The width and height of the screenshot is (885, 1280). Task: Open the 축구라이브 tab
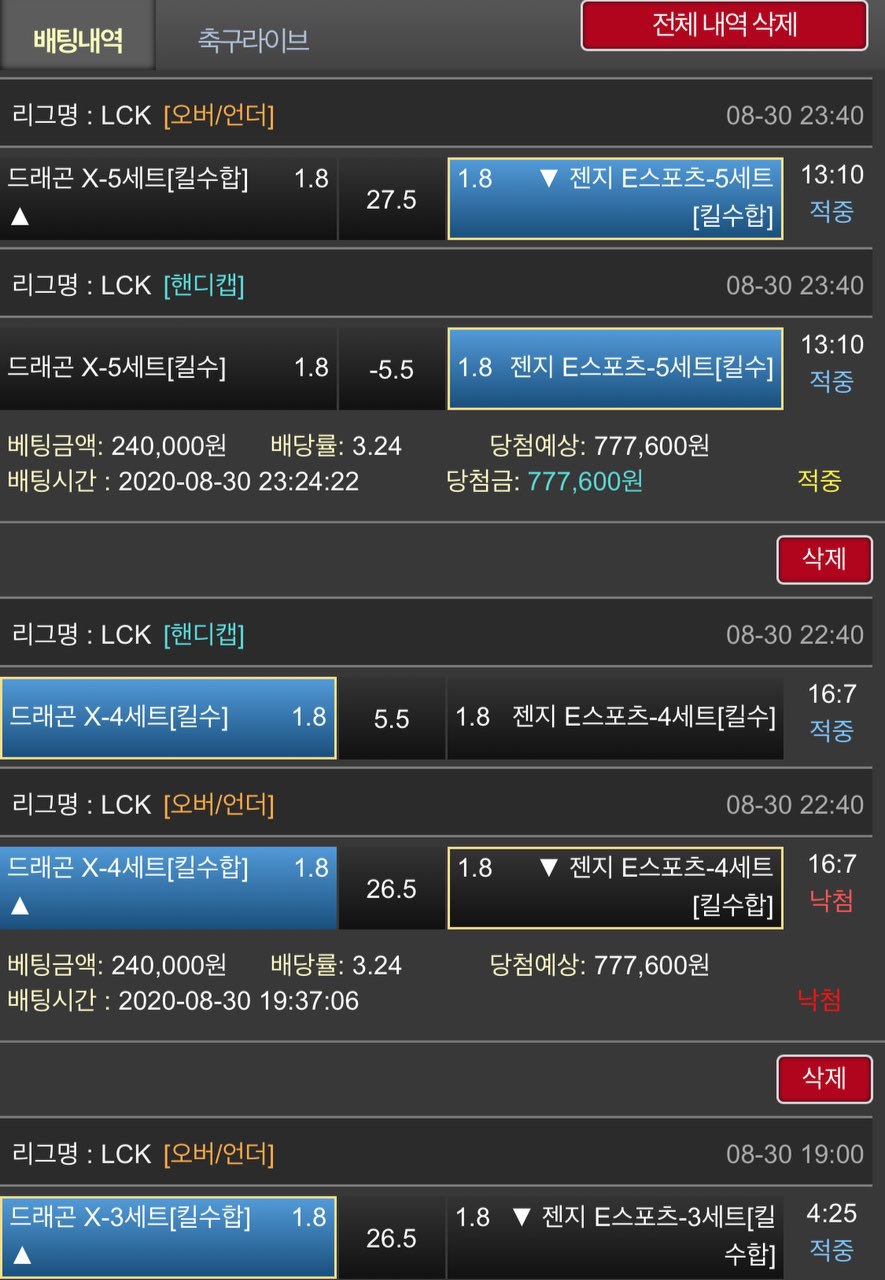[x=252, y=40]
